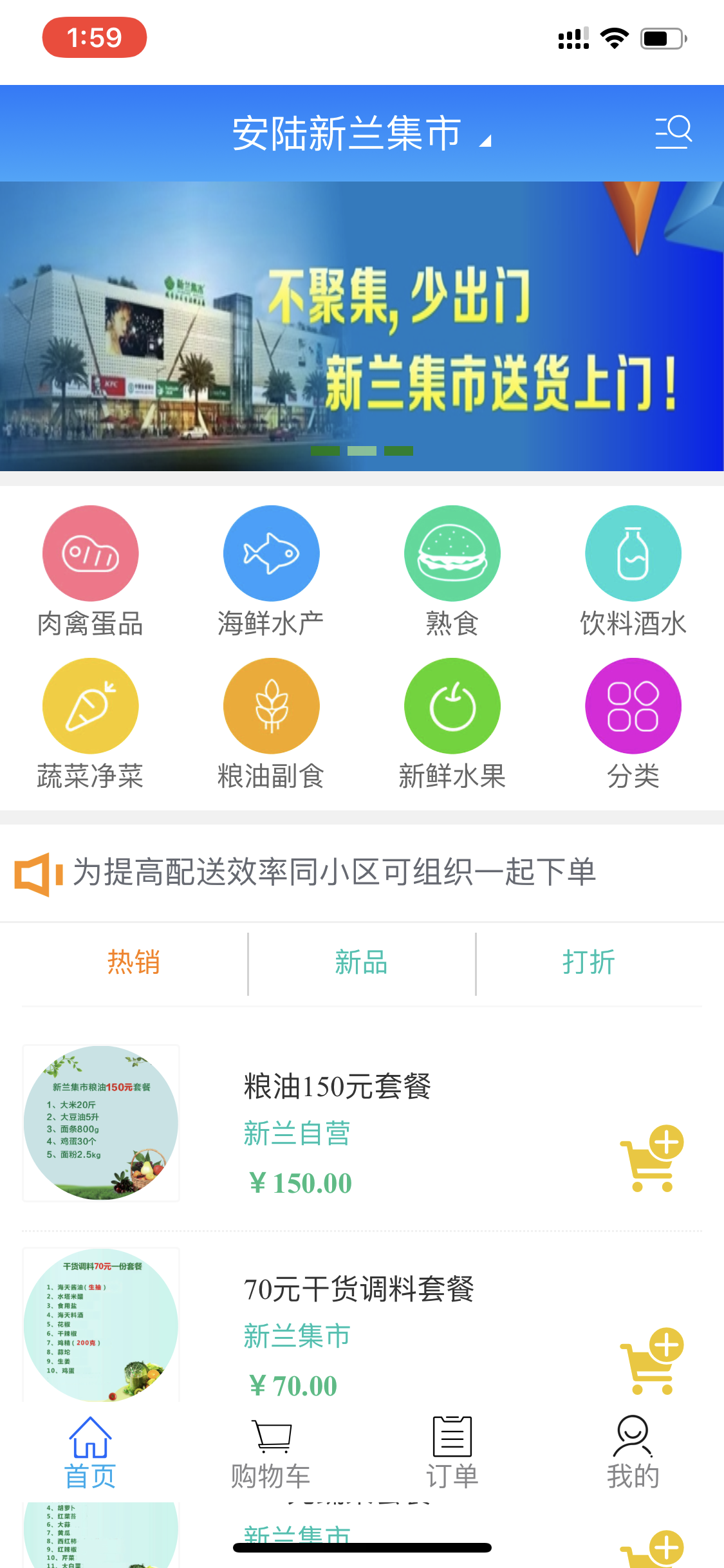Browse 海鲜水产 category
This screenshot has height=1568, width=724.
(x=271, y=554)
